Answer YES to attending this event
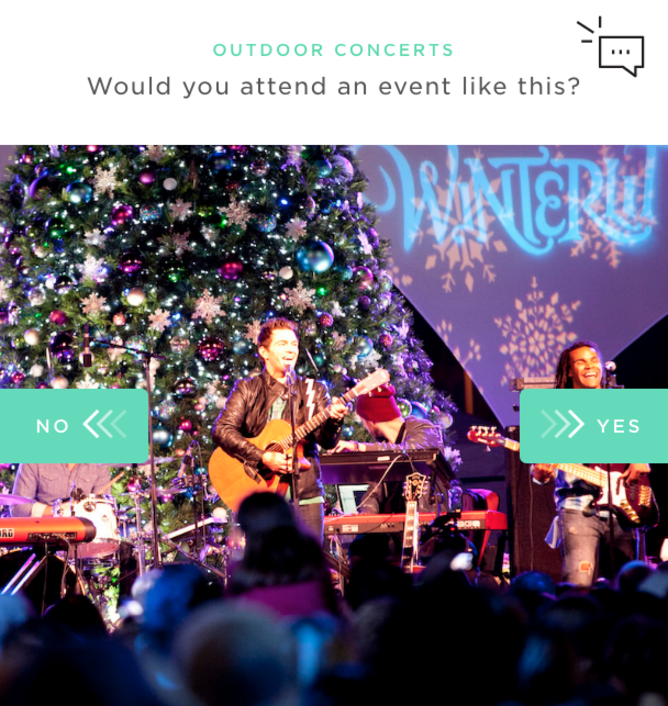Viewport: 668px width, 706px height. click(593, 426)
